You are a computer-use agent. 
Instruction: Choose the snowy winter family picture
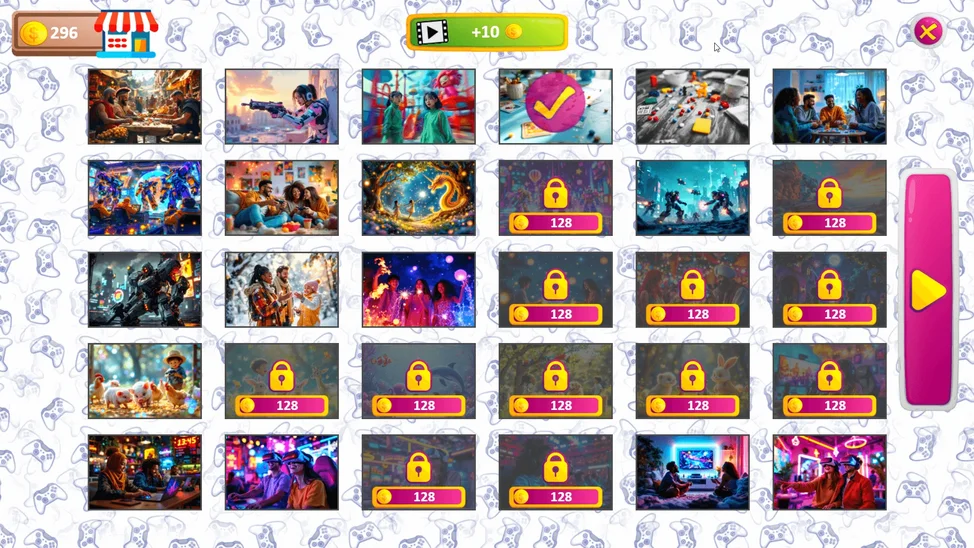(x=281, y=289)
